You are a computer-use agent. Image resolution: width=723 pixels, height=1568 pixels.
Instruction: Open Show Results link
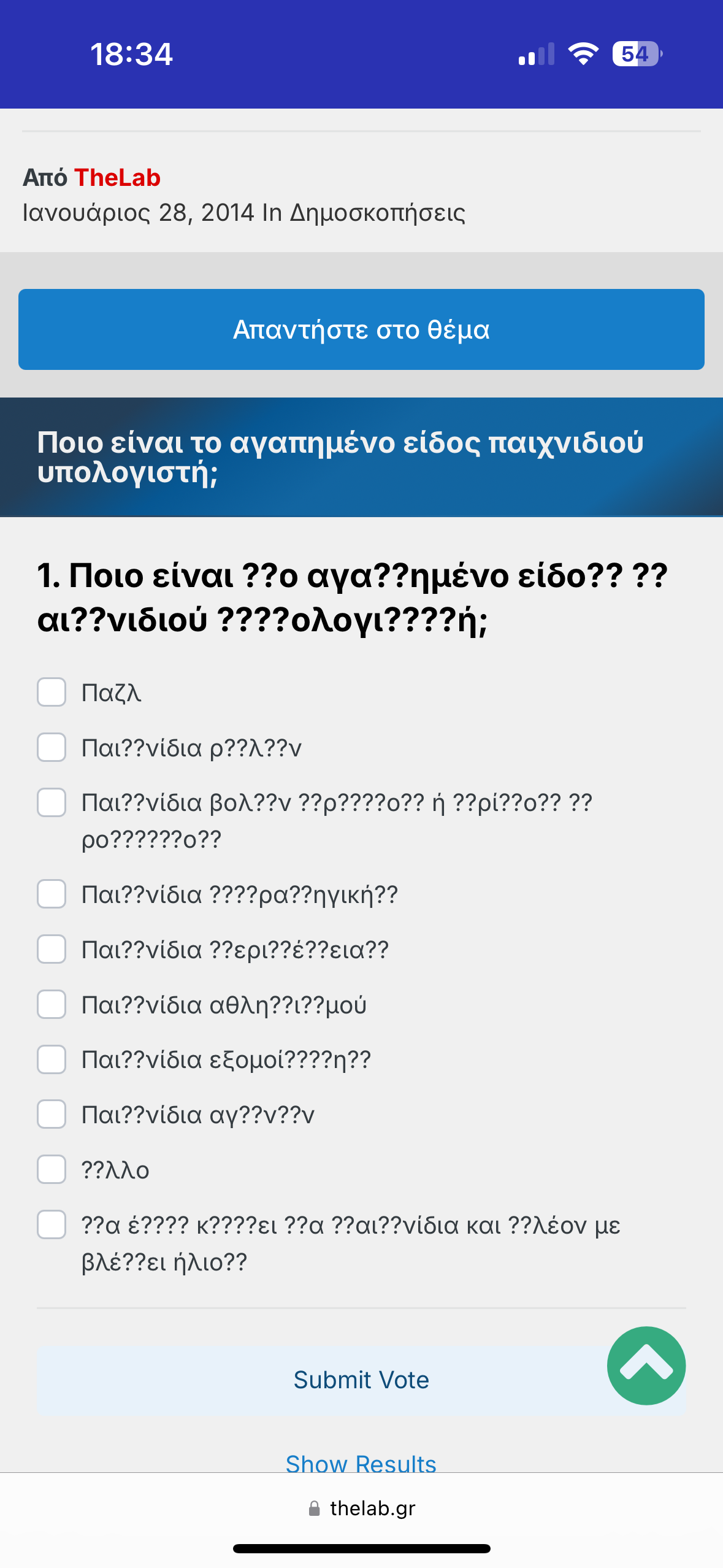[361, 1462]
